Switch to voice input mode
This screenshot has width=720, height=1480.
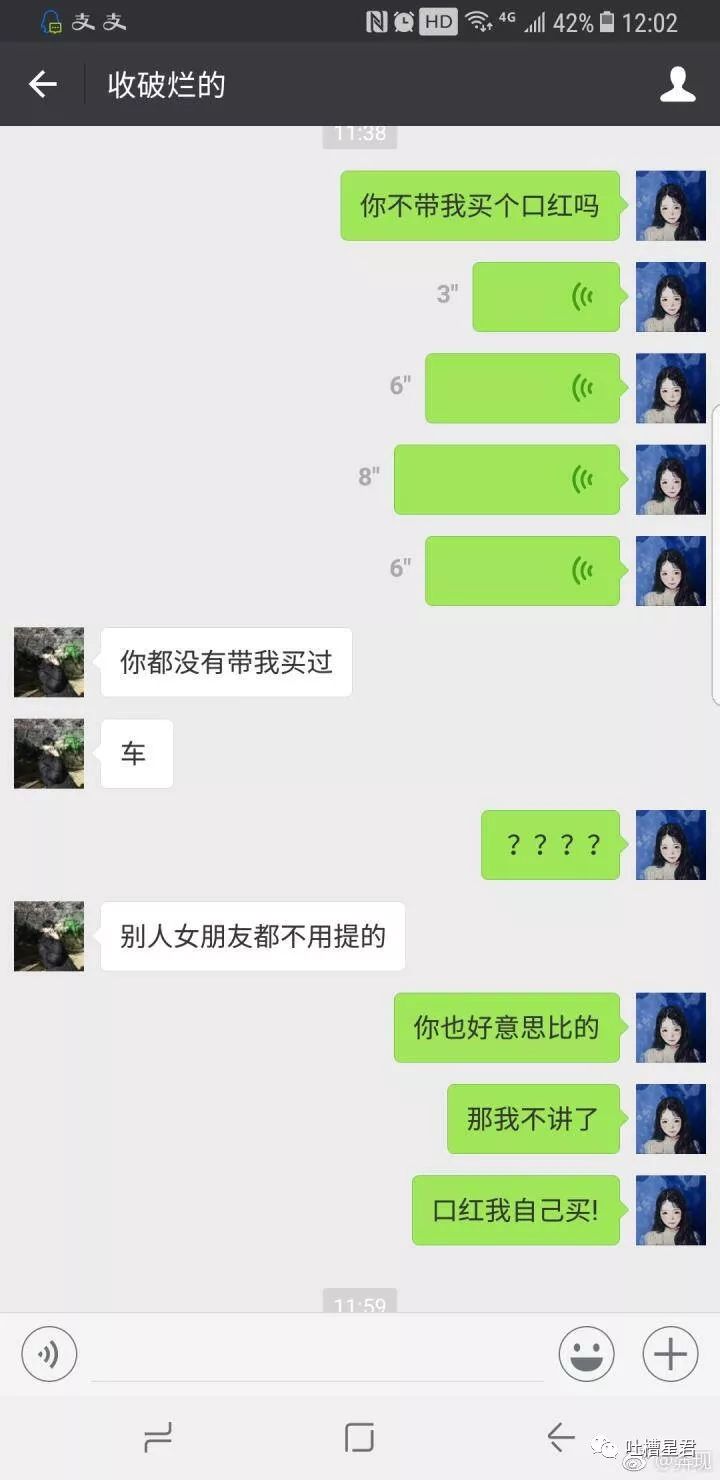point(49,1354)
